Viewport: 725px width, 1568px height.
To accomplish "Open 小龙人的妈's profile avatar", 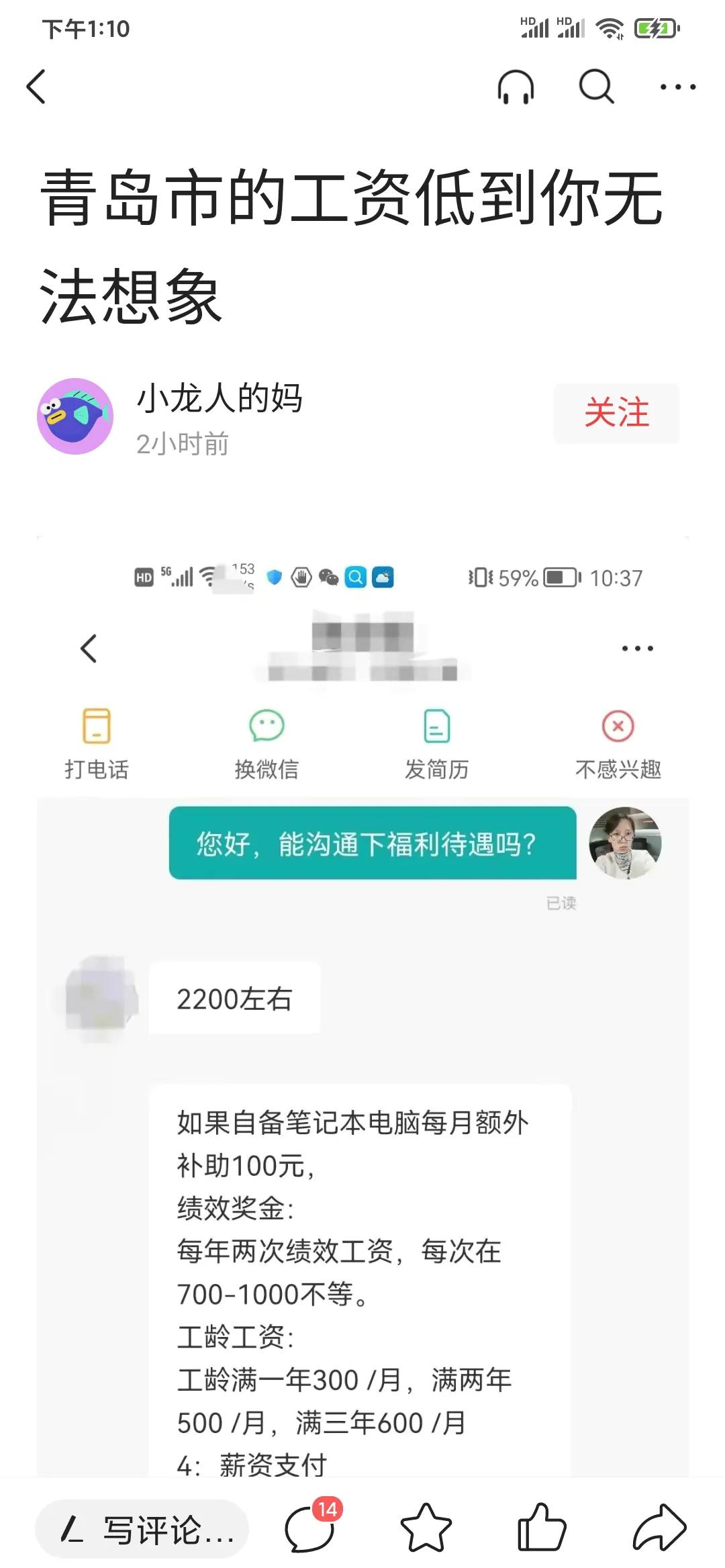I will click(75, 416).
